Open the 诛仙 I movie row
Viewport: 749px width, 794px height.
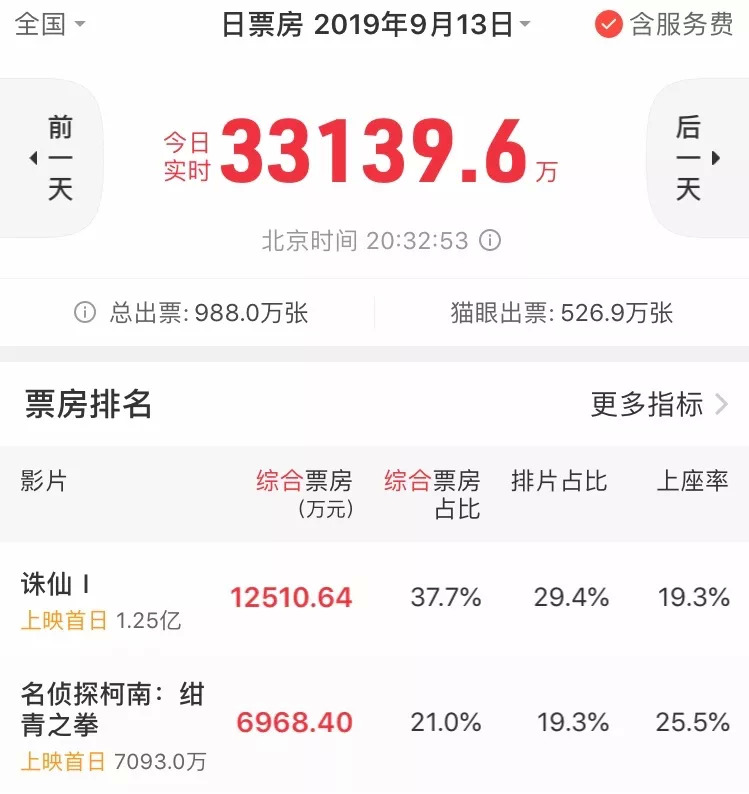[x=374, y=598]
